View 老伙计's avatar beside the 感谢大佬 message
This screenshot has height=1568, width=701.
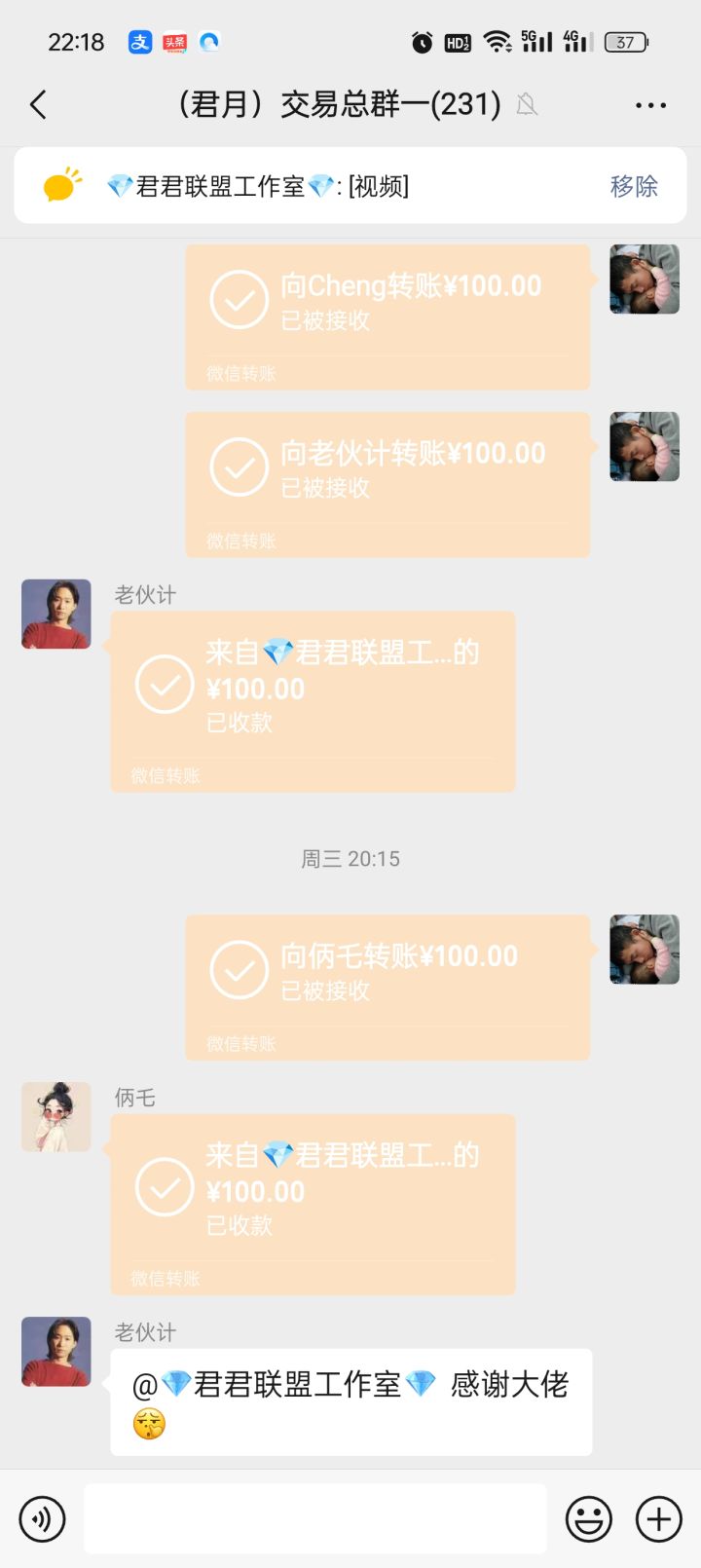pyautogui.click(x=56, y=1352)
